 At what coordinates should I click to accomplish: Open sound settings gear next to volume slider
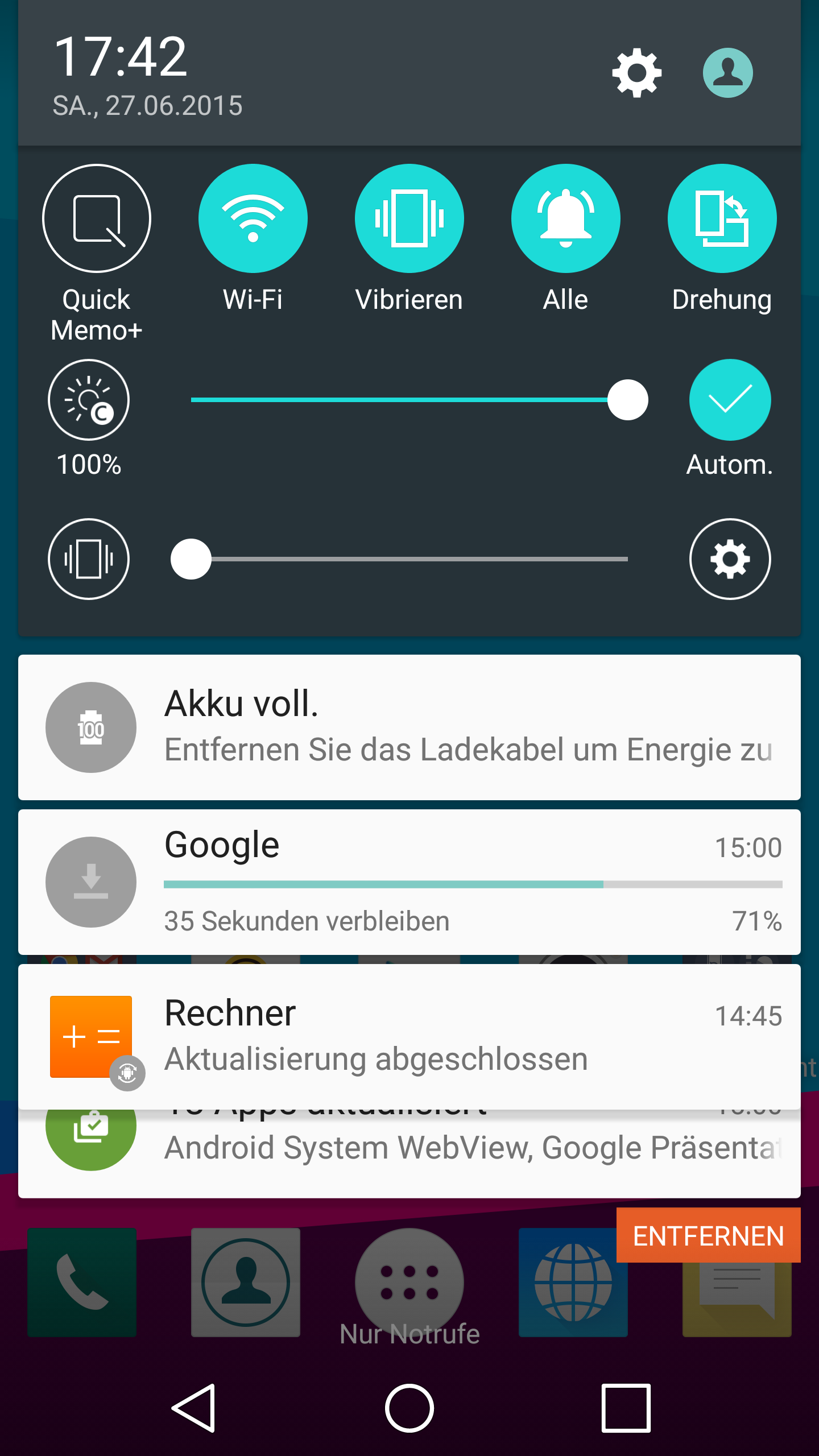(x=730, y=559)
